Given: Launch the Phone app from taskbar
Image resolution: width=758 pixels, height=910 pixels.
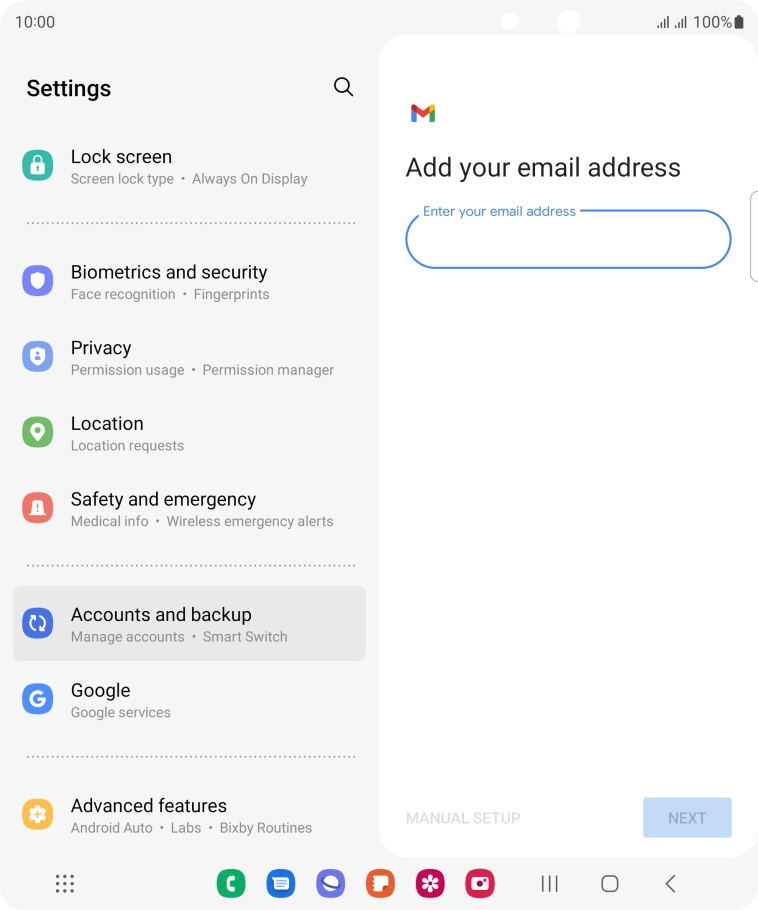Looking at the screenshot, I should point(231,883).
